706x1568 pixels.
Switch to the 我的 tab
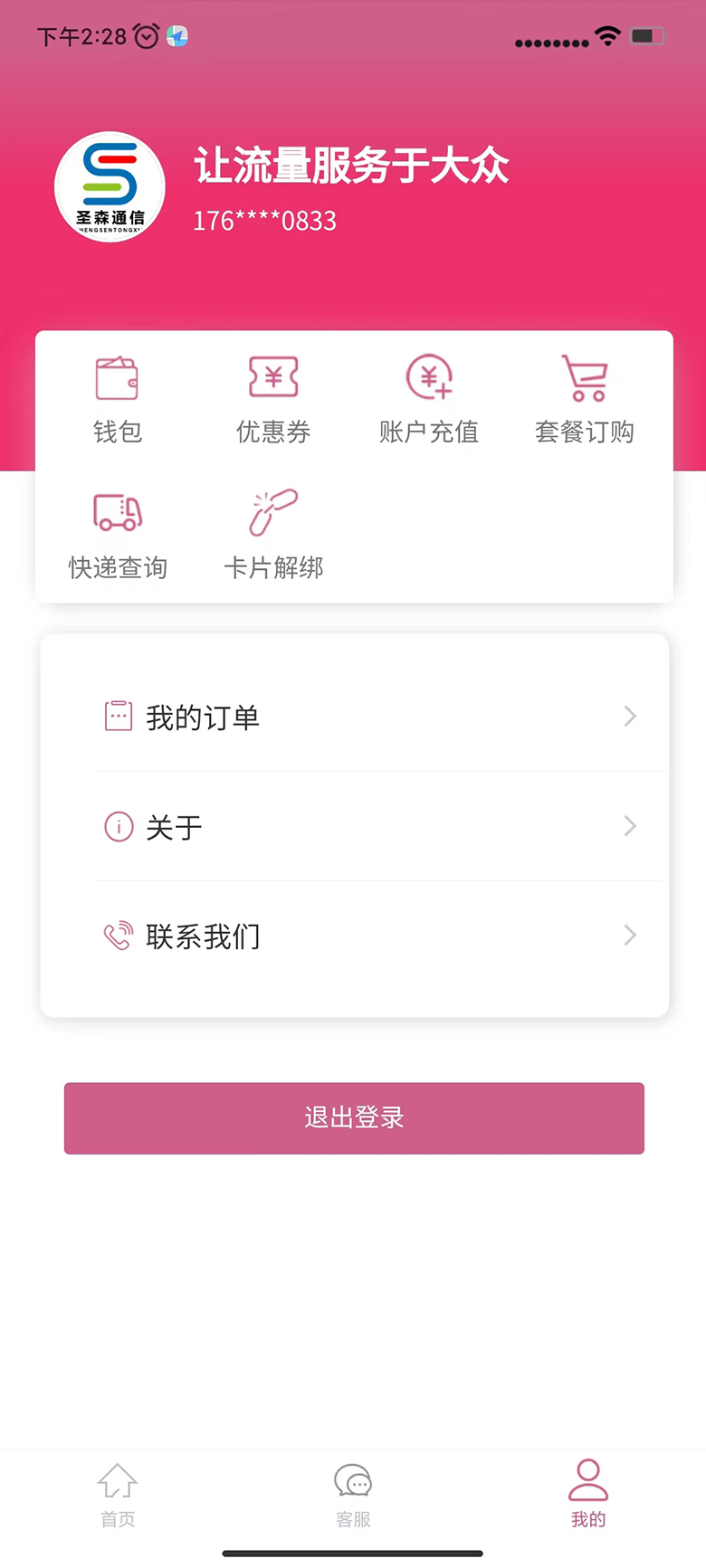(x=588, y=1493)
